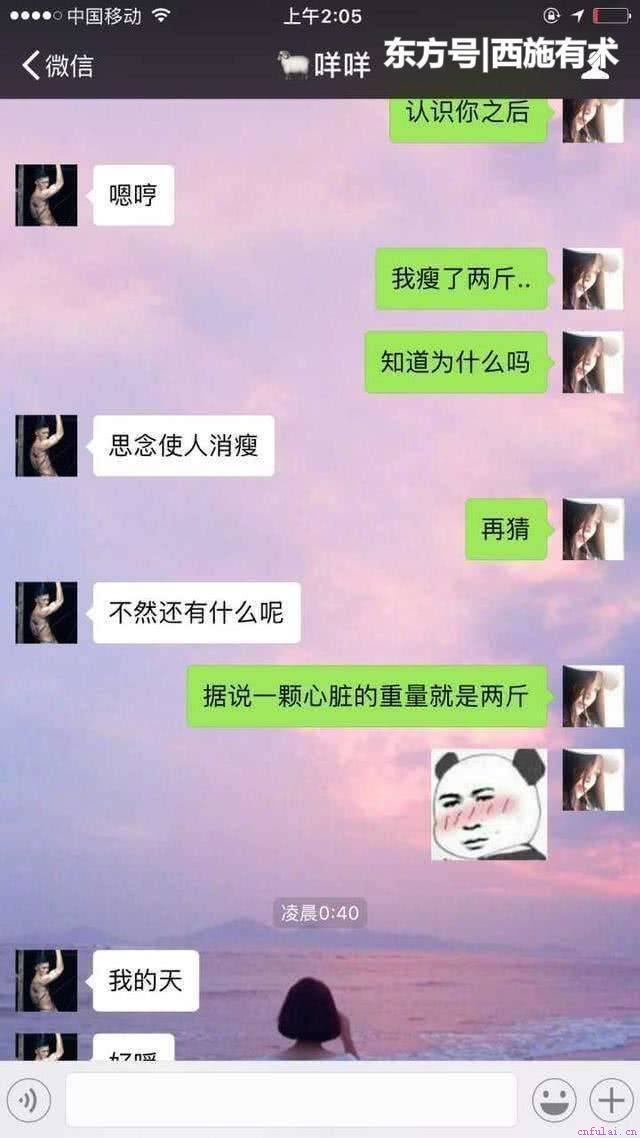Tap sender avatar beside 思念使人消瘦

click(46, 445)
